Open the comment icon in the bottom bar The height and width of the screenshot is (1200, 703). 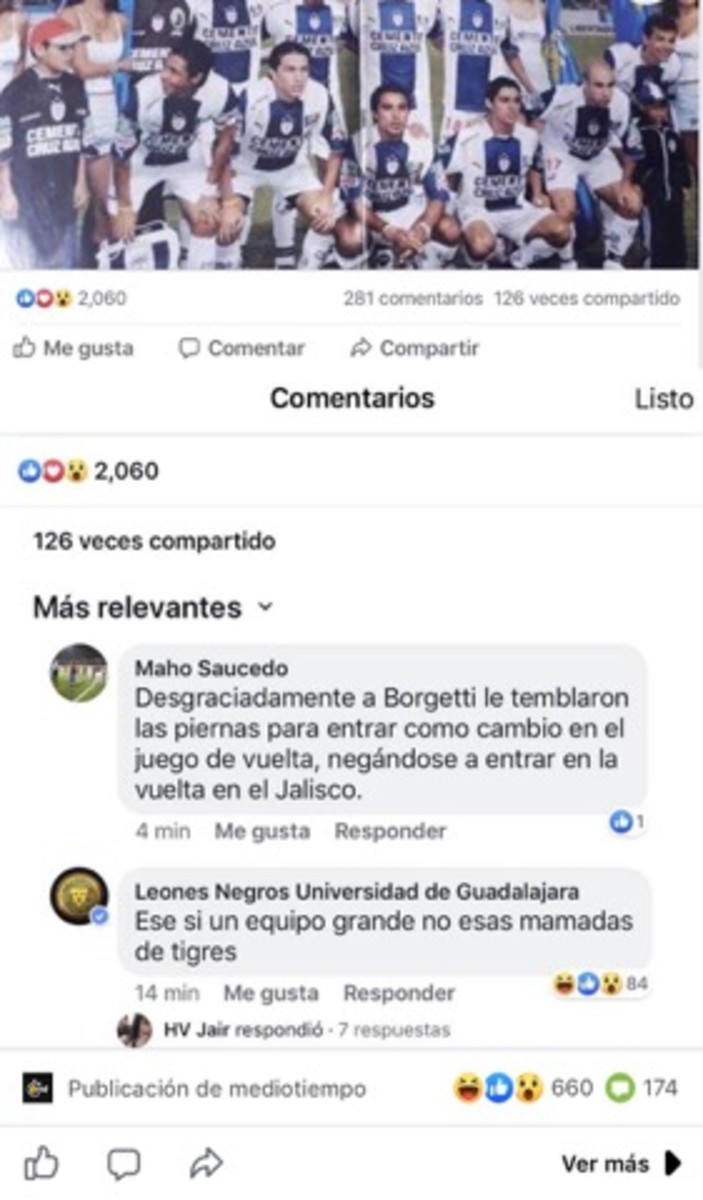(123, 1163)
